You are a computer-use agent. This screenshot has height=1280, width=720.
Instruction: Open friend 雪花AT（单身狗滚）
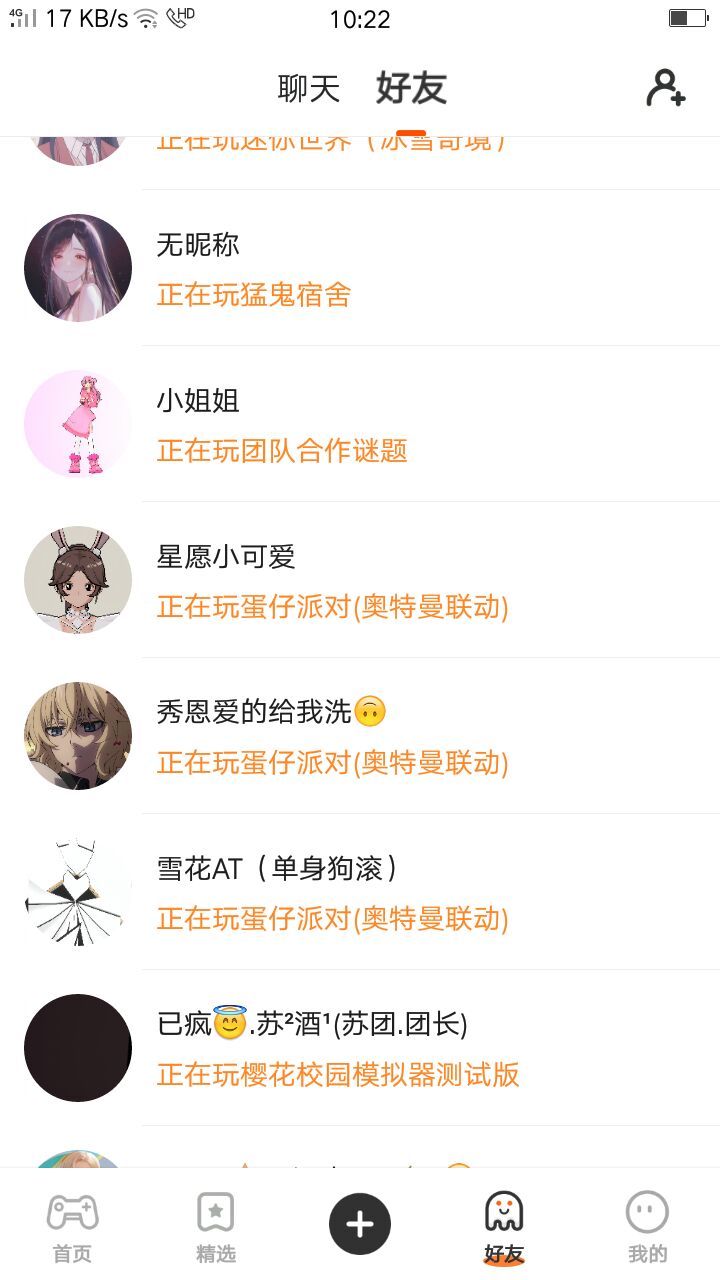click(360, 892)
